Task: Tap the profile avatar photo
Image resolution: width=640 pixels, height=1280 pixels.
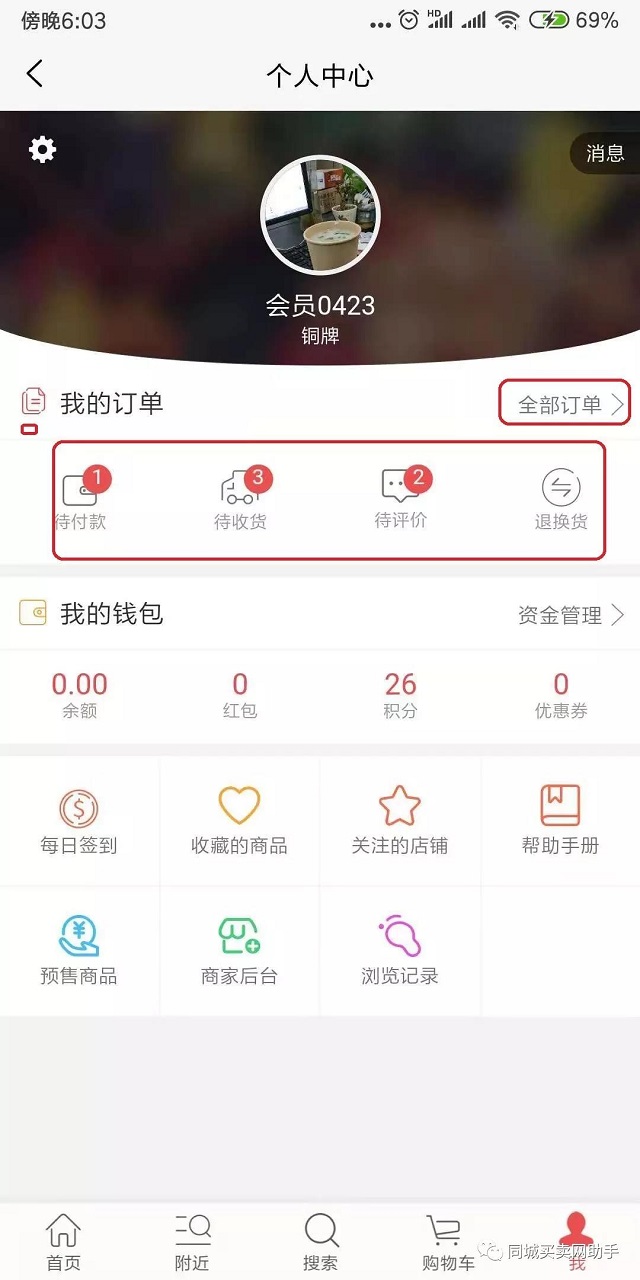Action: [x=320, y=215]
